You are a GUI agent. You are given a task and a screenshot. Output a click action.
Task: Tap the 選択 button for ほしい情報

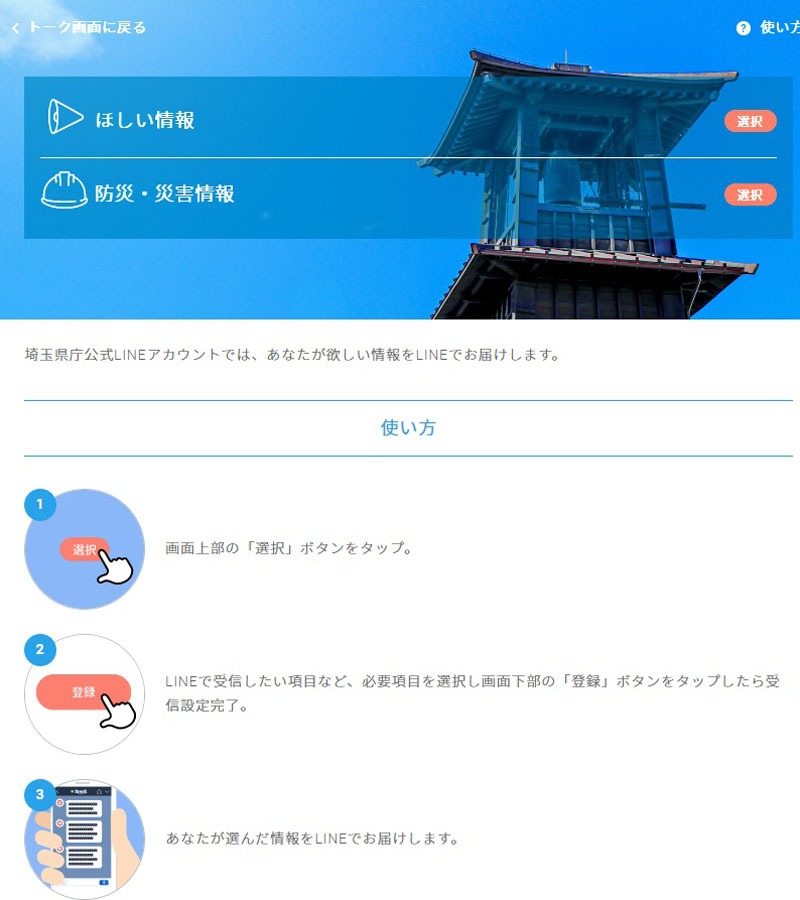(749, 121)
